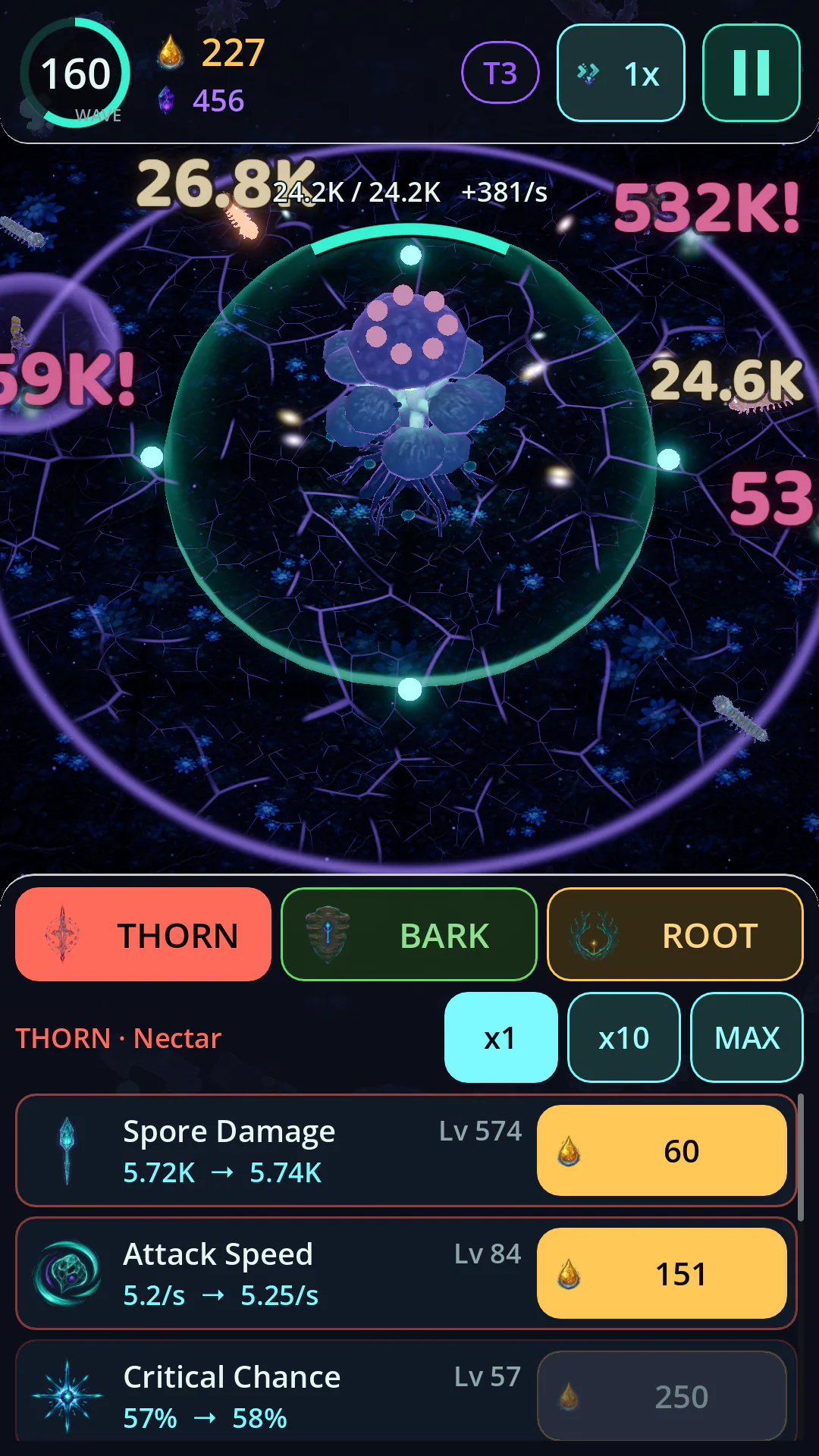This screenshot has width=819, height=1456.
Task: Pause the game
Action: pyautogui.click(x=751, y=73)
